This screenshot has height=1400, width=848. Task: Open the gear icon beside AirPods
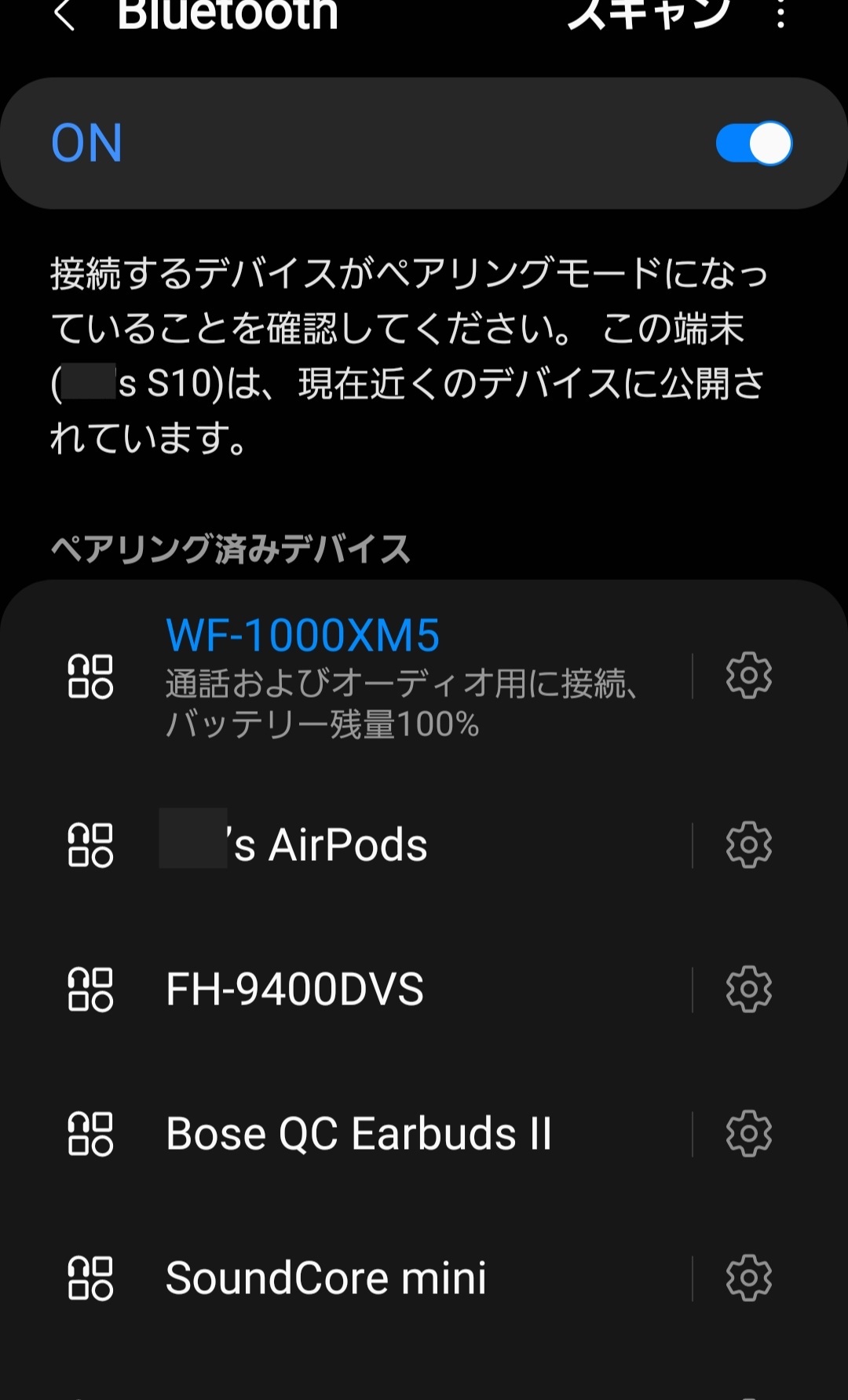click(748, 845)
